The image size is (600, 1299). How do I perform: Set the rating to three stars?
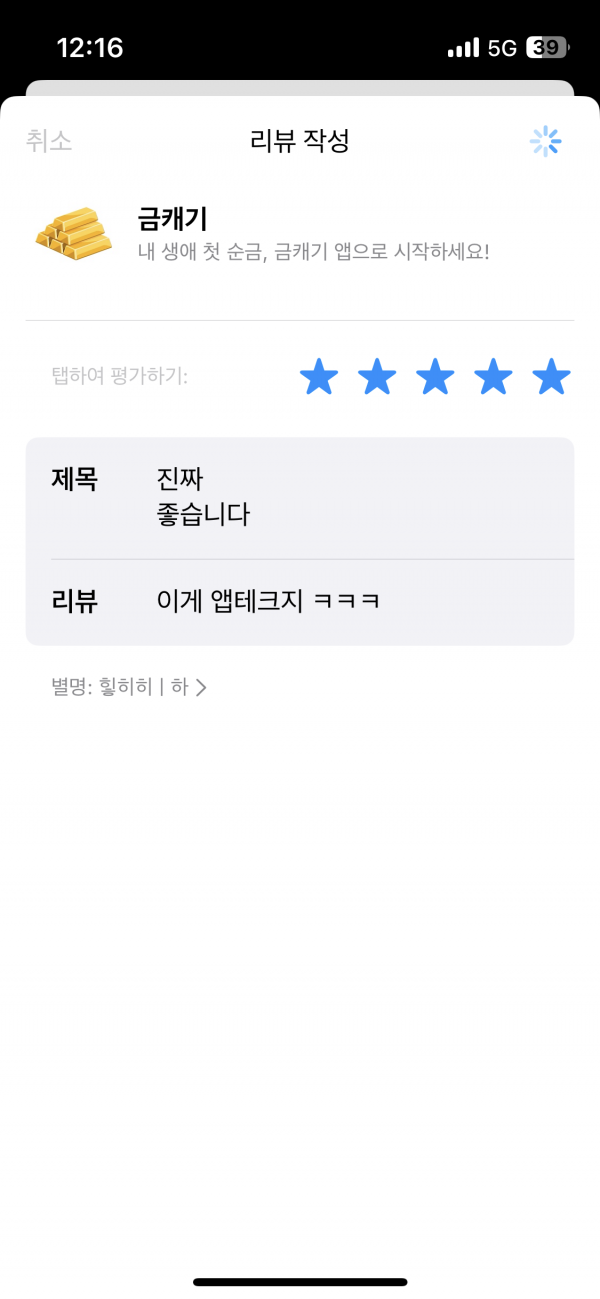435,378
